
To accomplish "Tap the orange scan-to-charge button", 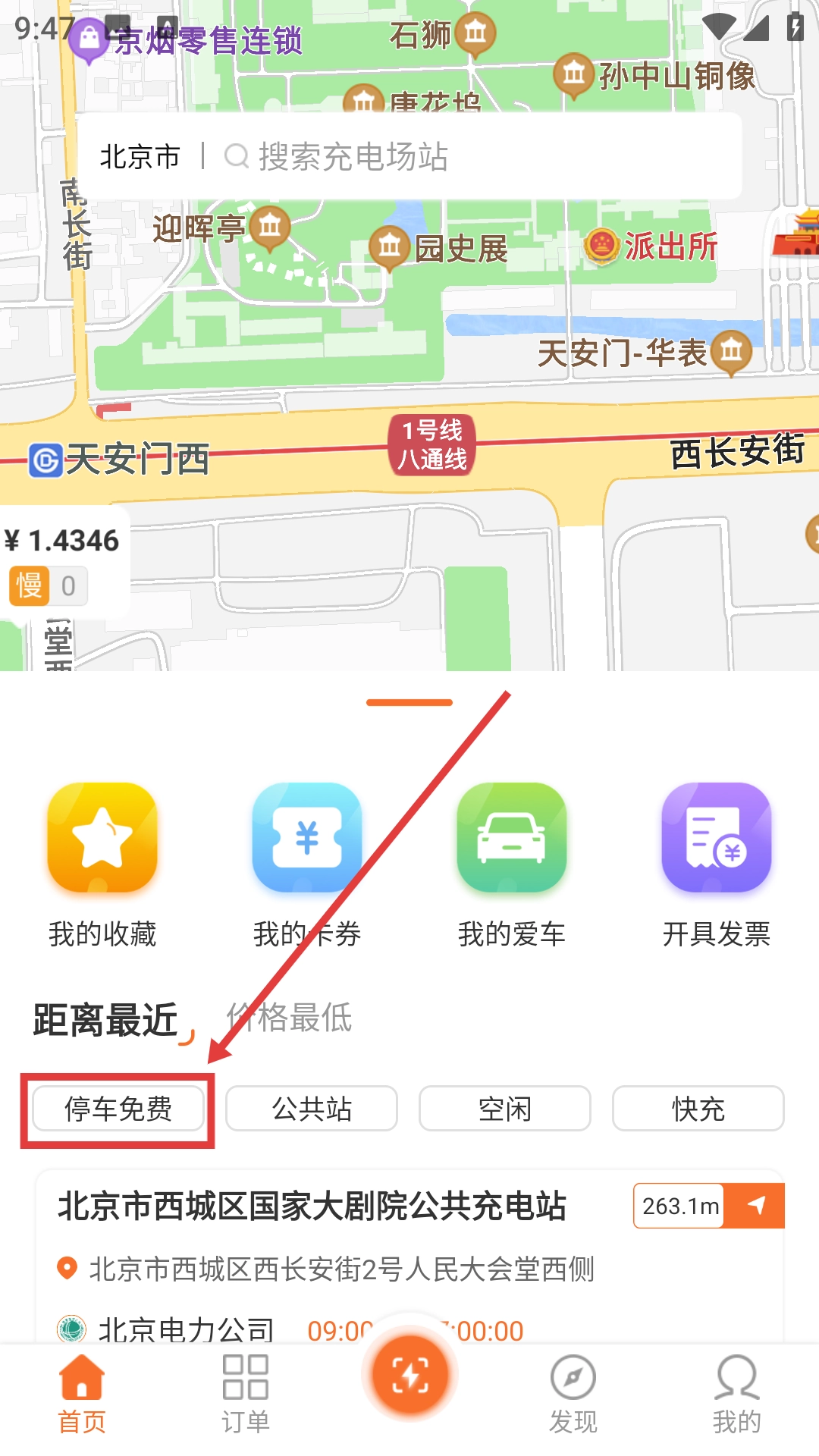I will click(x=410, y=1374).
